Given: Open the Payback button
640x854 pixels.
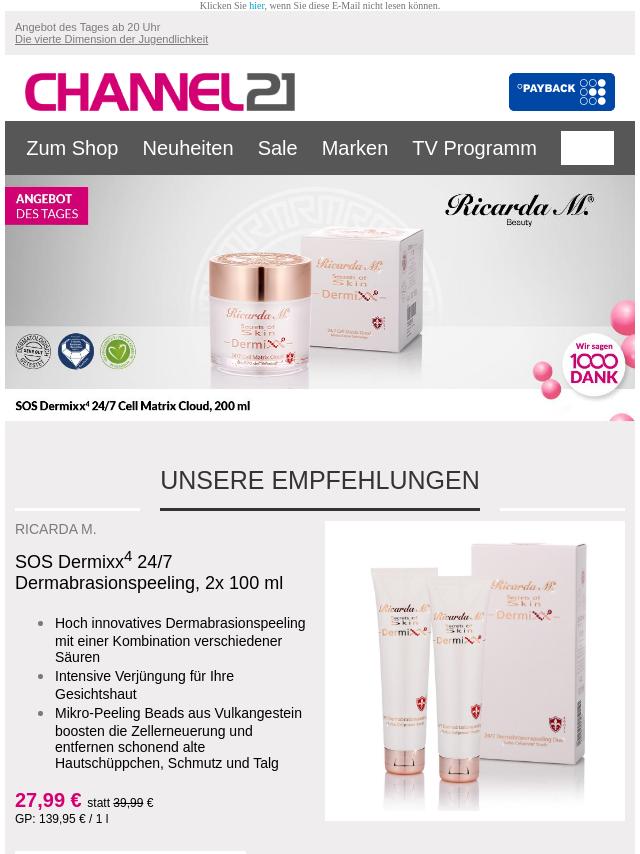Looking at the screenshot, I should pos(561,92).
